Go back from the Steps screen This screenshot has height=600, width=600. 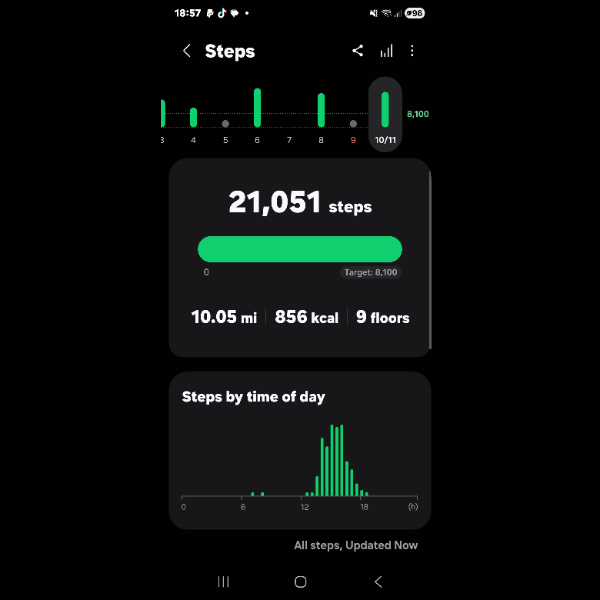point(187,51)
